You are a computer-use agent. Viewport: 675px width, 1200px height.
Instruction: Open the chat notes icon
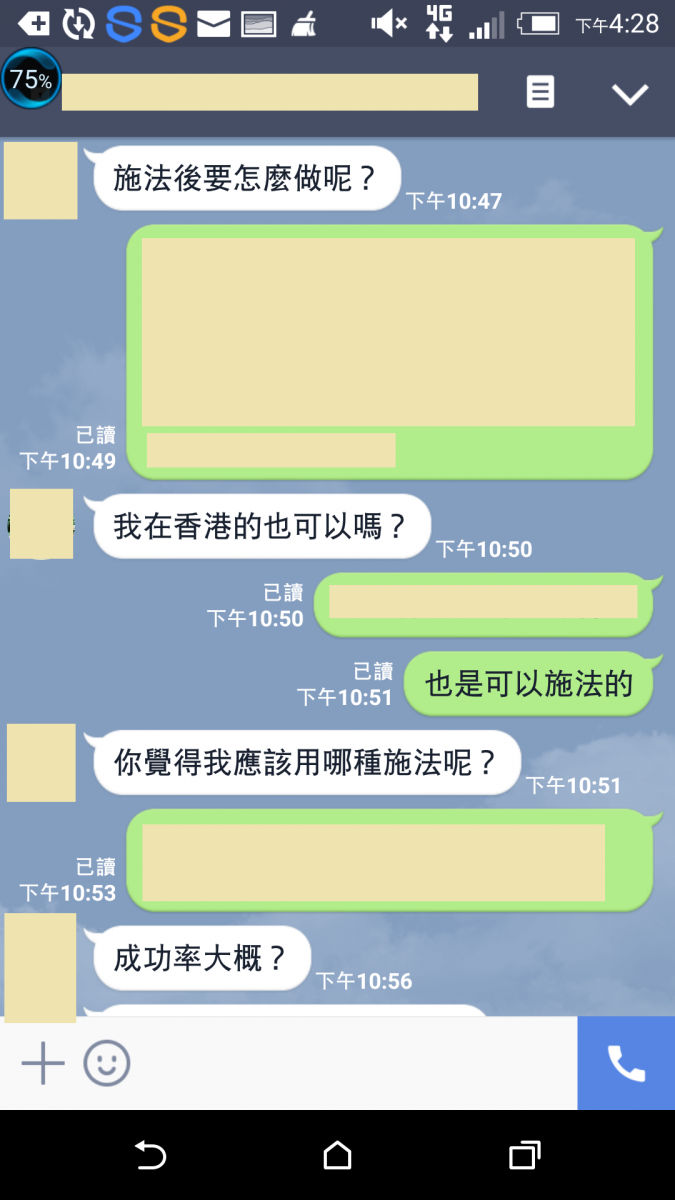click(x=540, y=93)
